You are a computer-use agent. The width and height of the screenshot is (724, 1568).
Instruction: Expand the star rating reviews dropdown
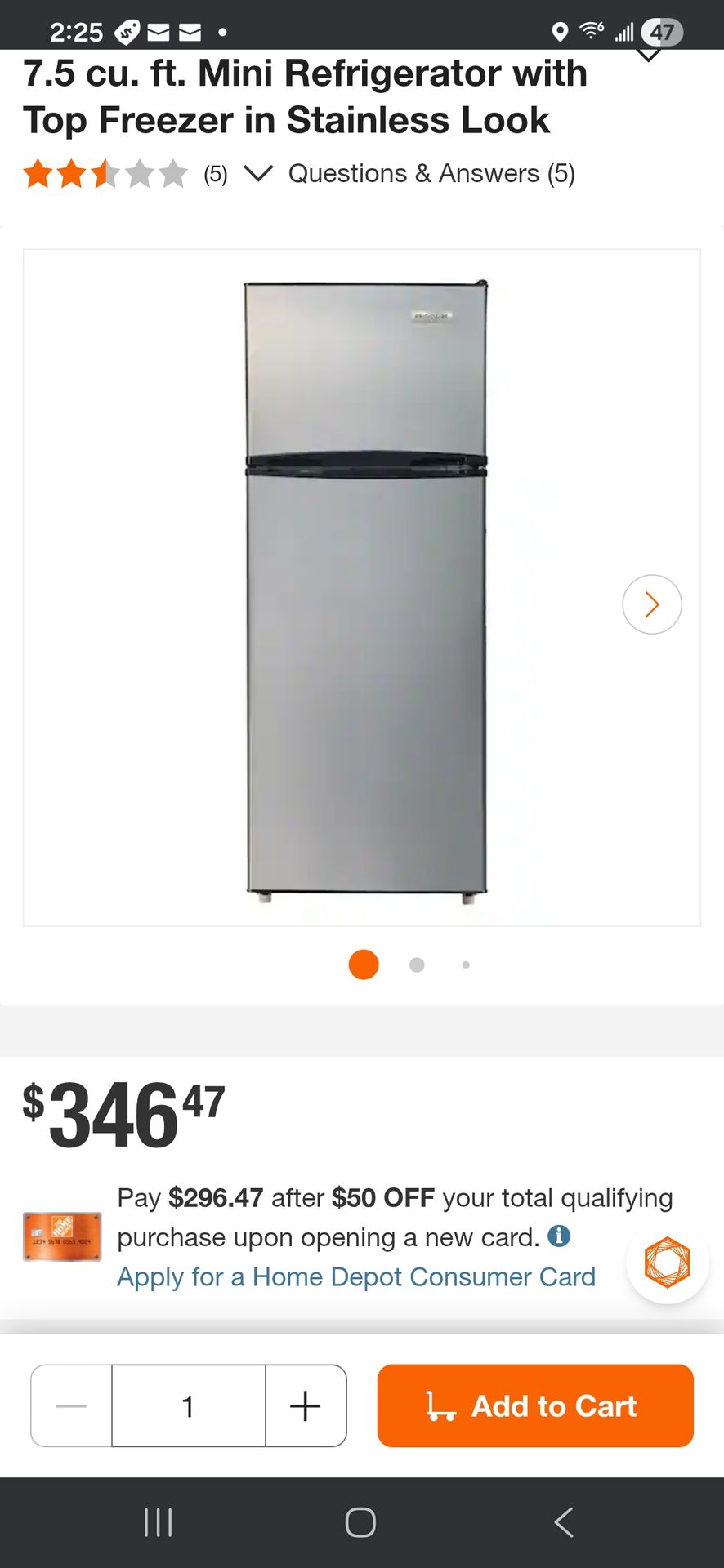click(258, 173)
